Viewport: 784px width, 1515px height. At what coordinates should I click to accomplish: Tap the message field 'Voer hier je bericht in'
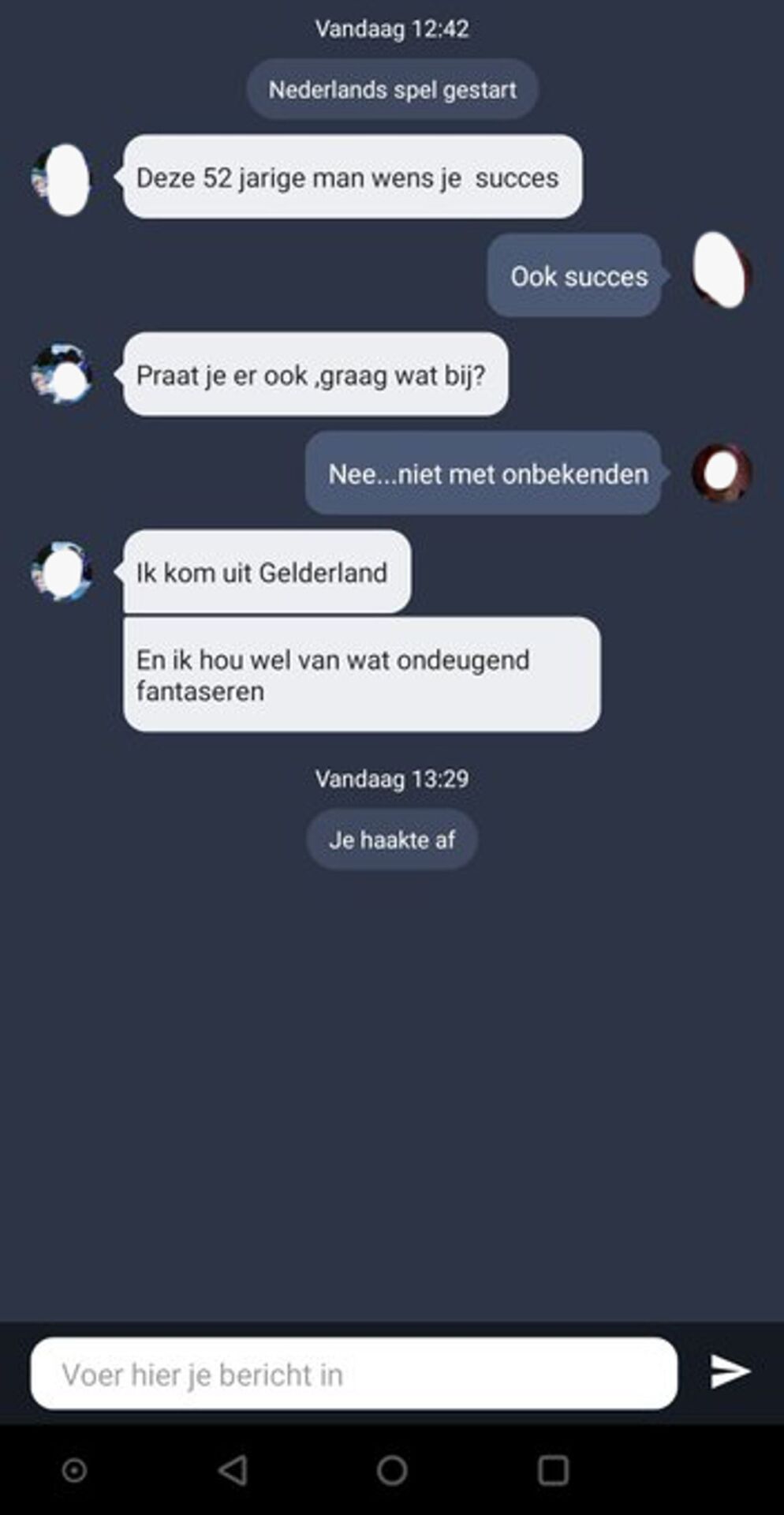(x=353, y=1374)
